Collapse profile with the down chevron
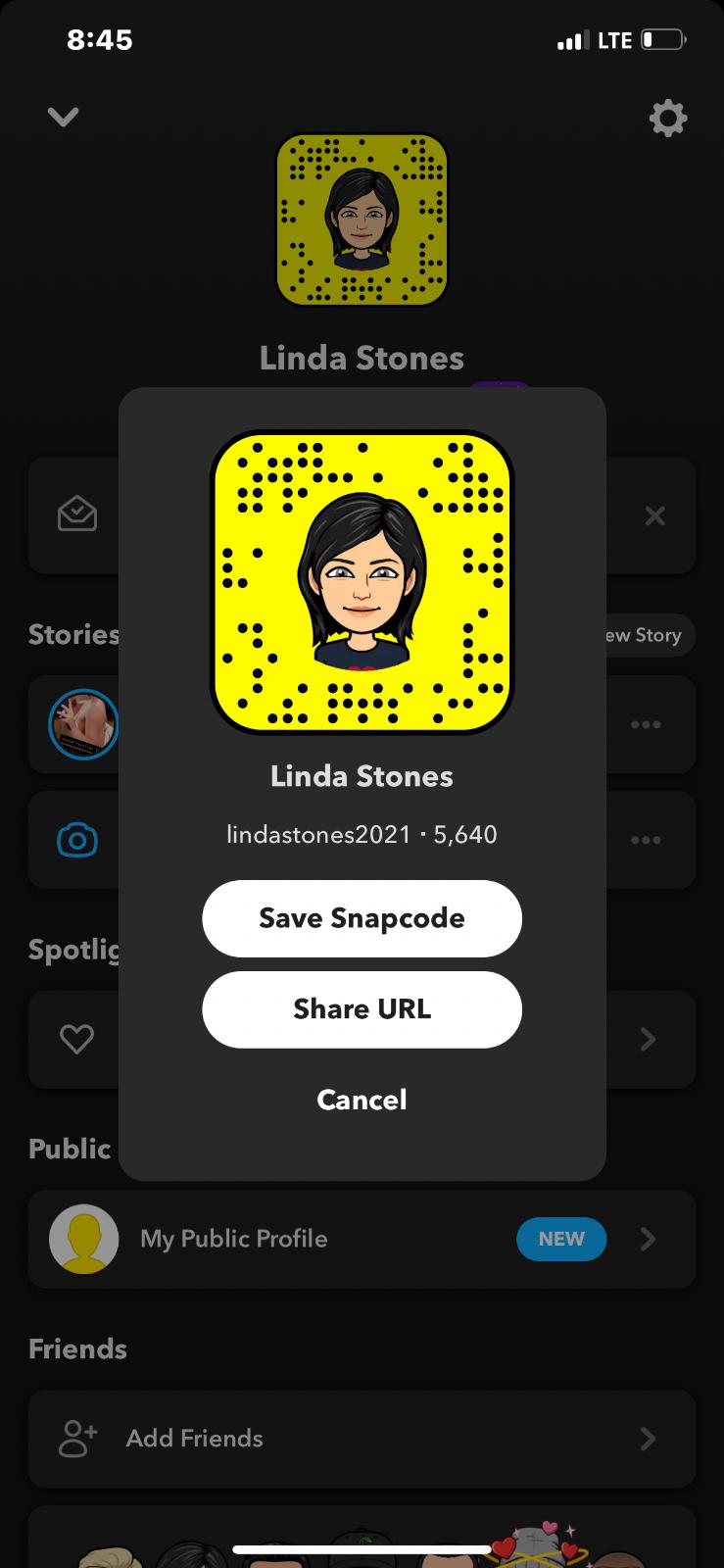The width and height of the screenshot is (724, 1568). (x=64, y=117)
